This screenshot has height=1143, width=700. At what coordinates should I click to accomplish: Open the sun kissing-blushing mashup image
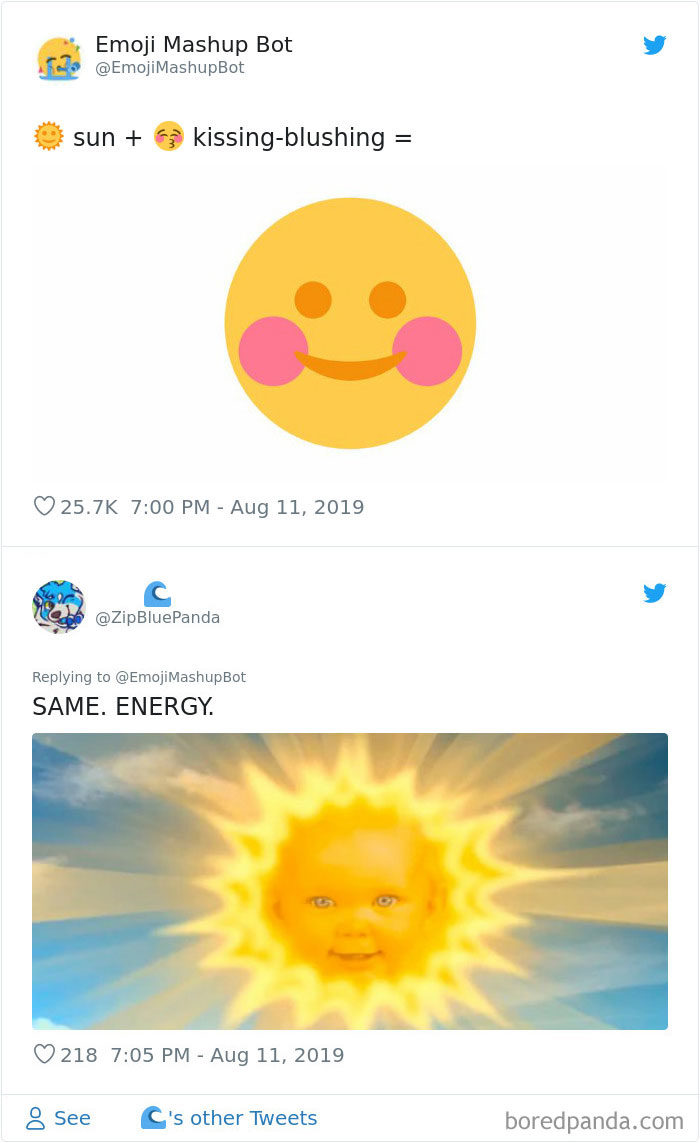click(350, 324)
